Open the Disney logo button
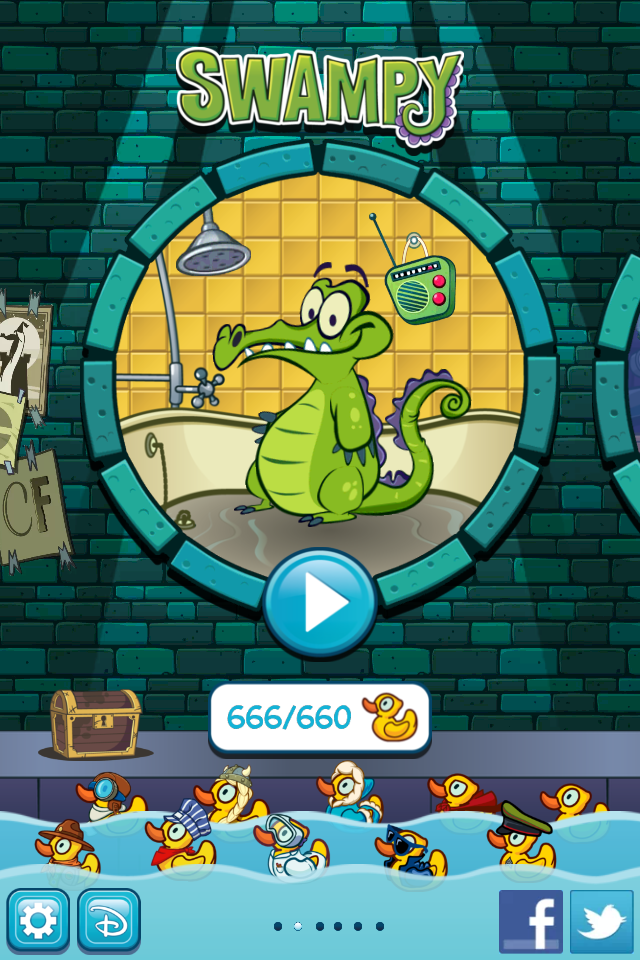This screenshot has width=640, height=960. [x=109, y=920]
